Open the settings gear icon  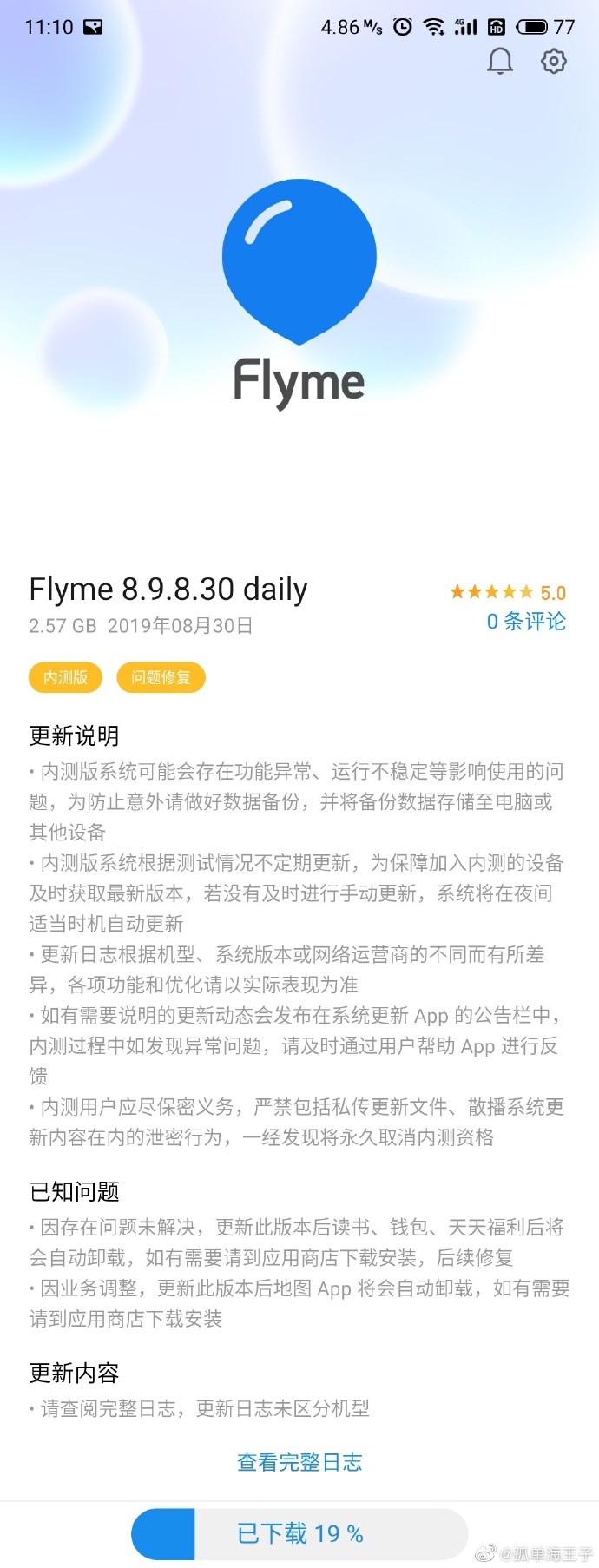pyautogui.click(x=553, y=61)
